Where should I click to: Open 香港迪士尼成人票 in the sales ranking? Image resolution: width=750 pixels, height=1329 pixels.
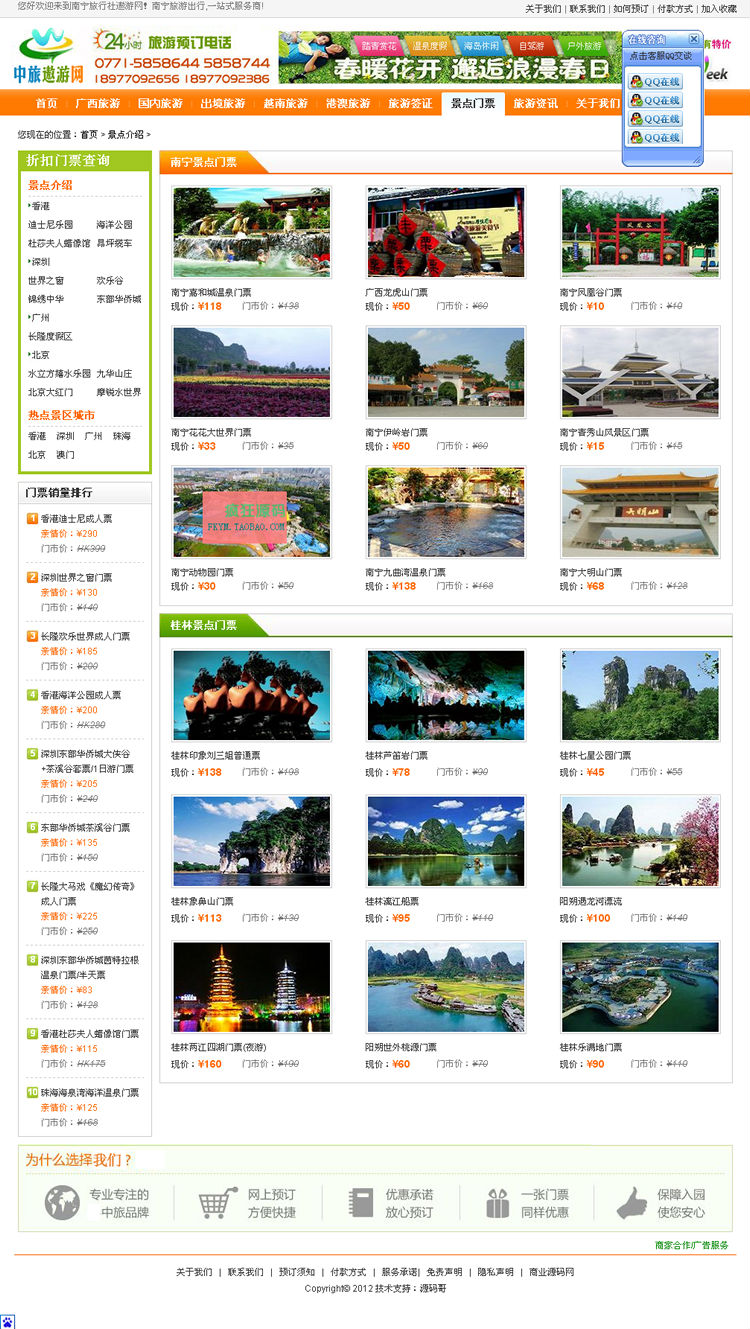coord(76,519)
